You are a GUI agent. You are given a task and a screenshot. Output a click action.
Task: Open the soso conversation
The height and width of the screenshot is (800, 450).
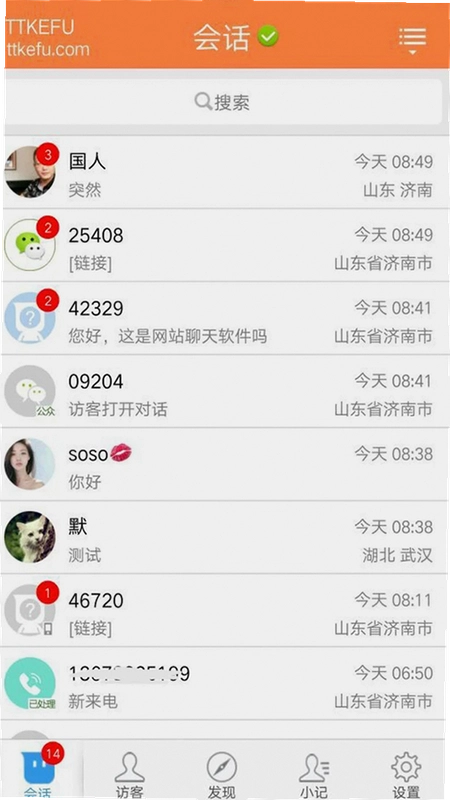click(225, 464)
